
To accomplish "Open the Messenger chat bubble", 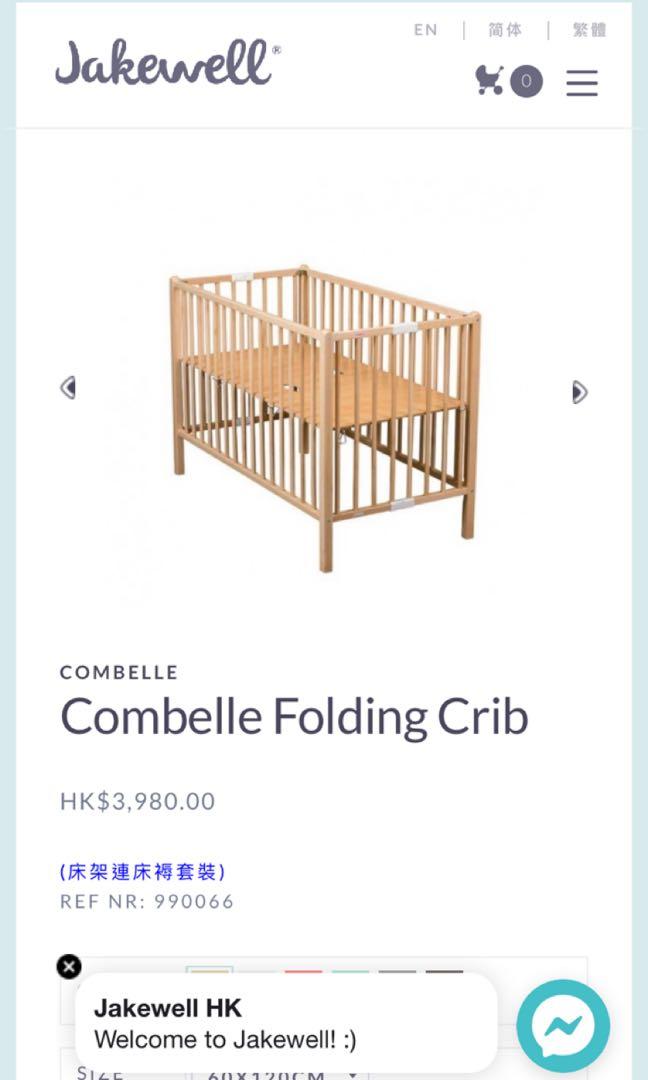I will [563, 1026].
